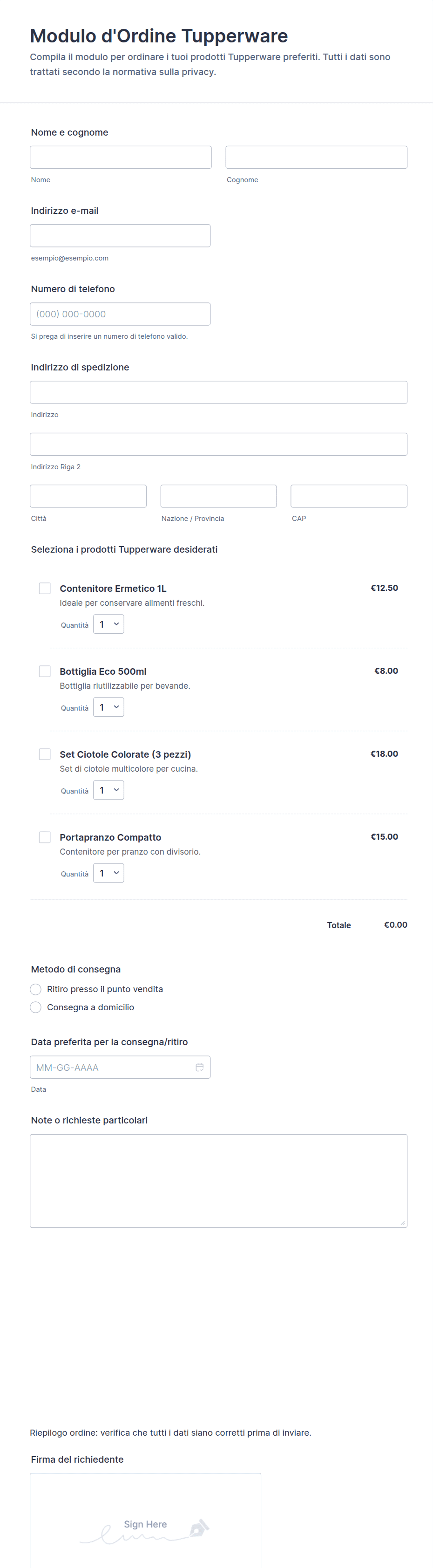Focus the Indirizzo e-mail field
Viewport: 433px width, 1568px height.
(x=120, y=236)
